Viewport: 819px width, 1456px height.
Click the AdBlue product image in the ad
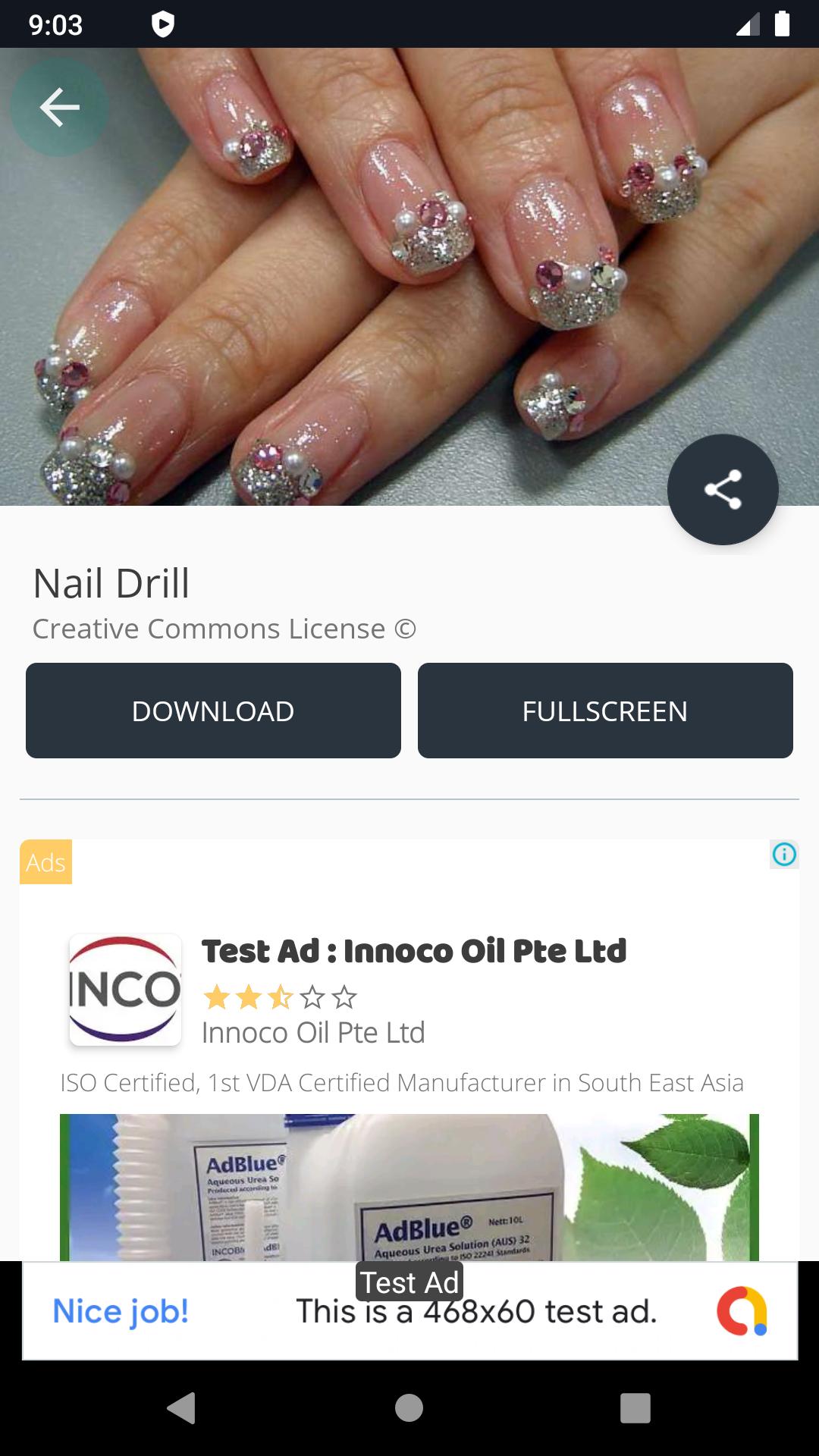(409, 1183)
